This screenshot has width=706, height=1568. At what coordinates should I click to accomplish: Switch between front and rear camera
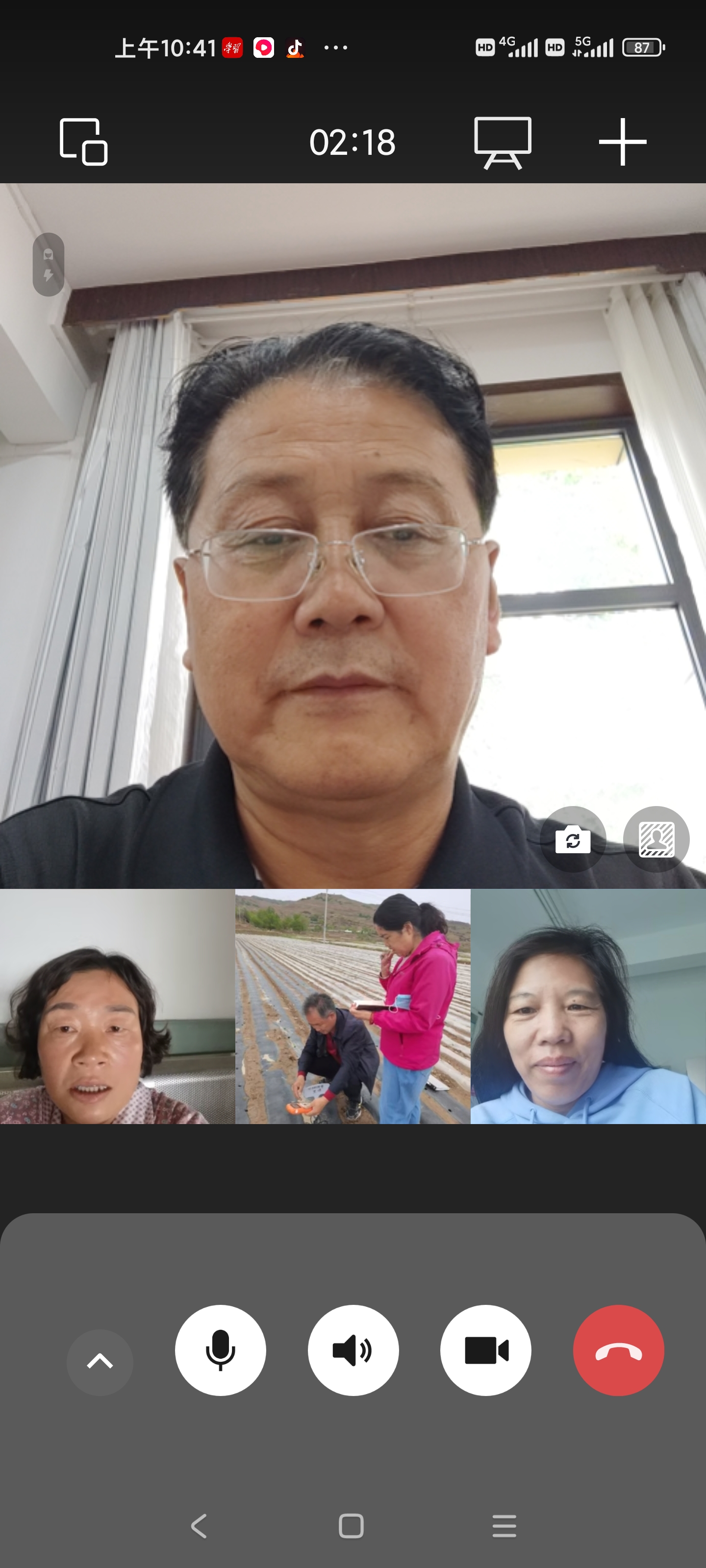(x=573, y=839)
